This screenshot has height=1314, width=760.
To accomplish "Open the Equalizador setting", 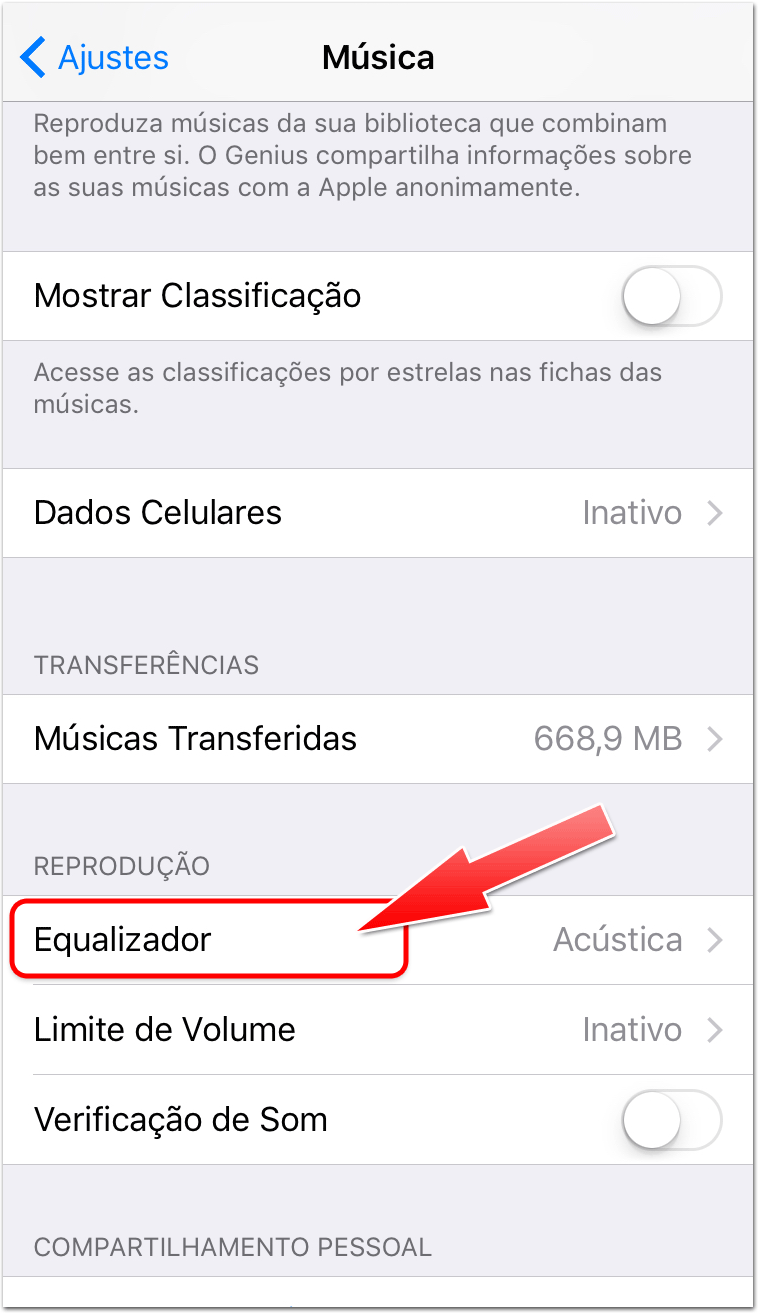I will point(378,940).
